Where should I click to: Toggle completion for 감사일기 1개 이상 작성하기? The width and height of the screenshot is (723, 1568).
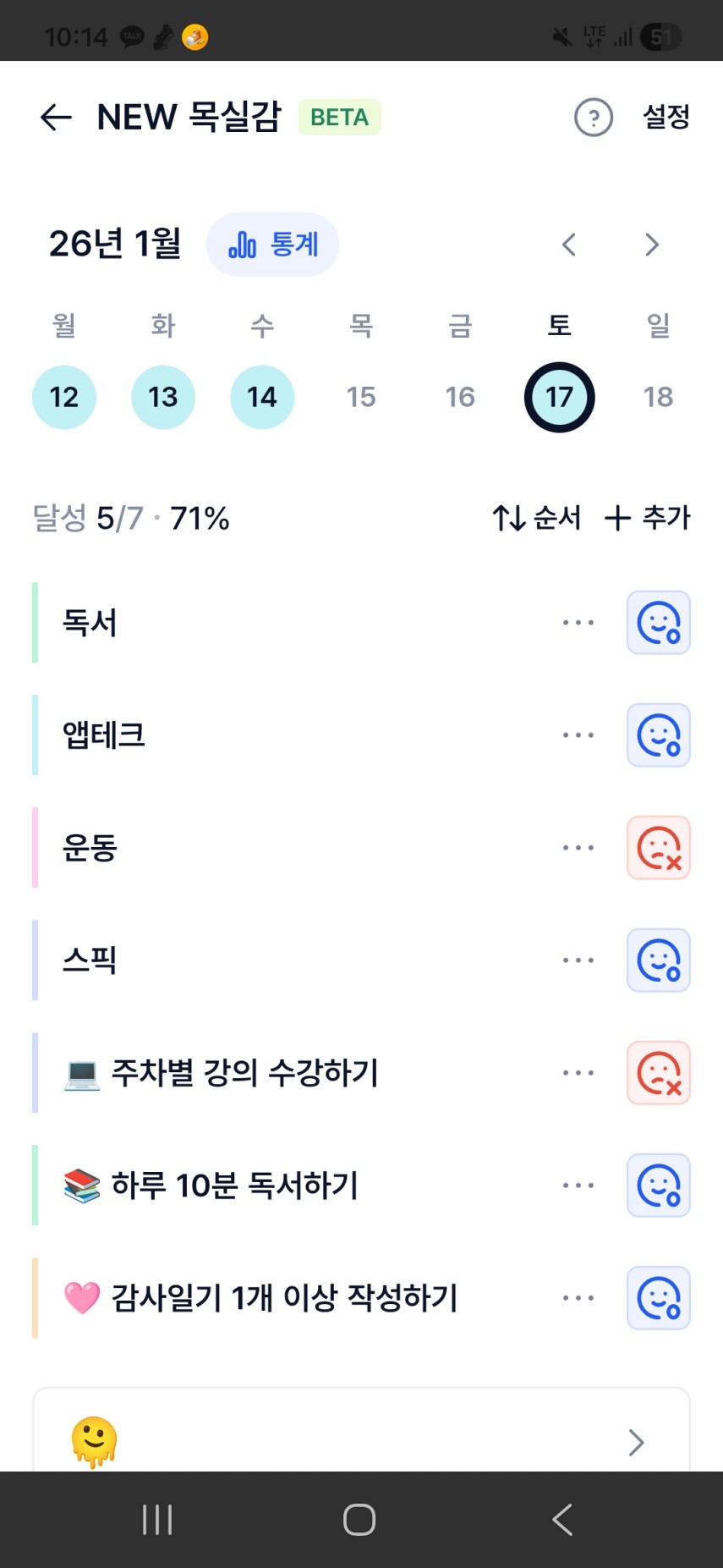tap(659, 1298)
